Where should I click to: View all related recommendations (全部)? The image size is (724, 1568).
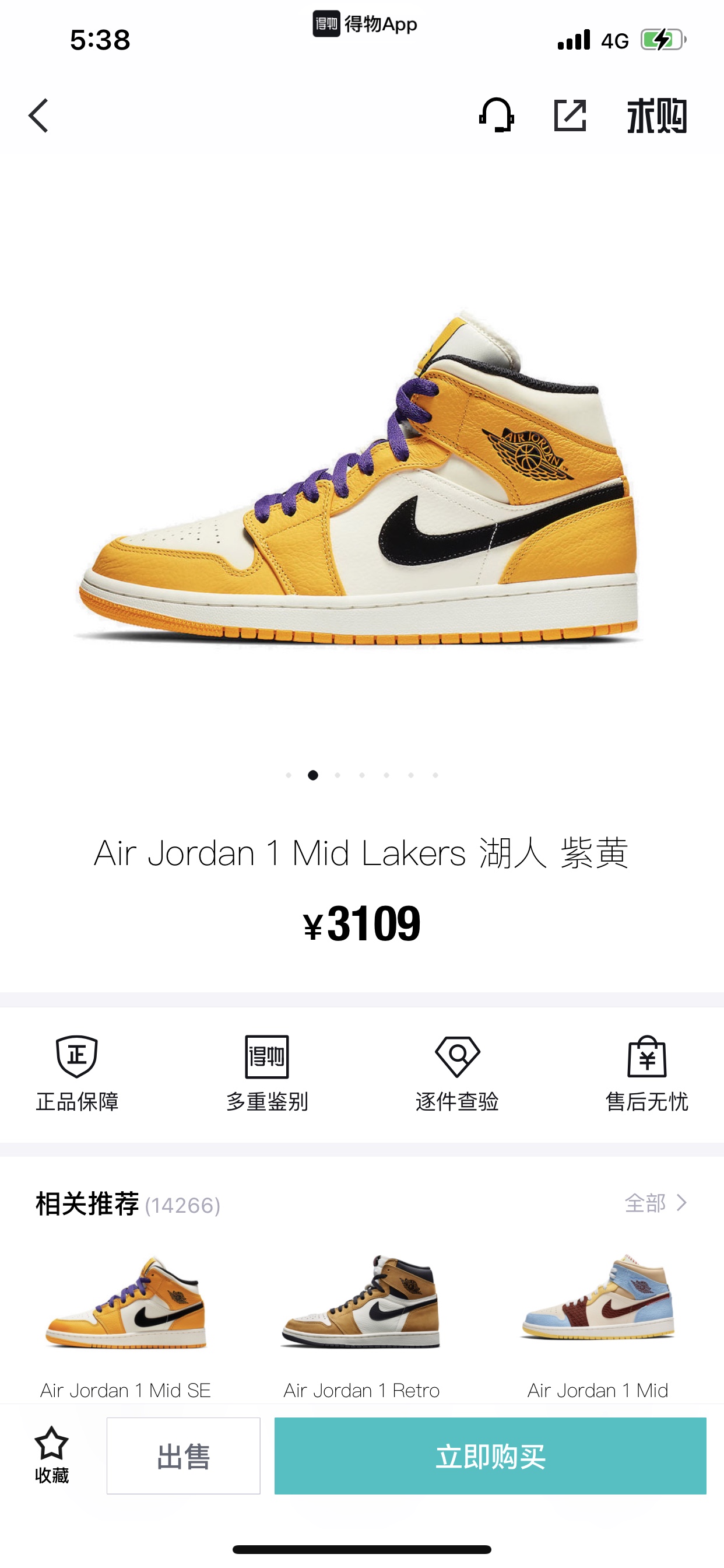(656, 1203)
